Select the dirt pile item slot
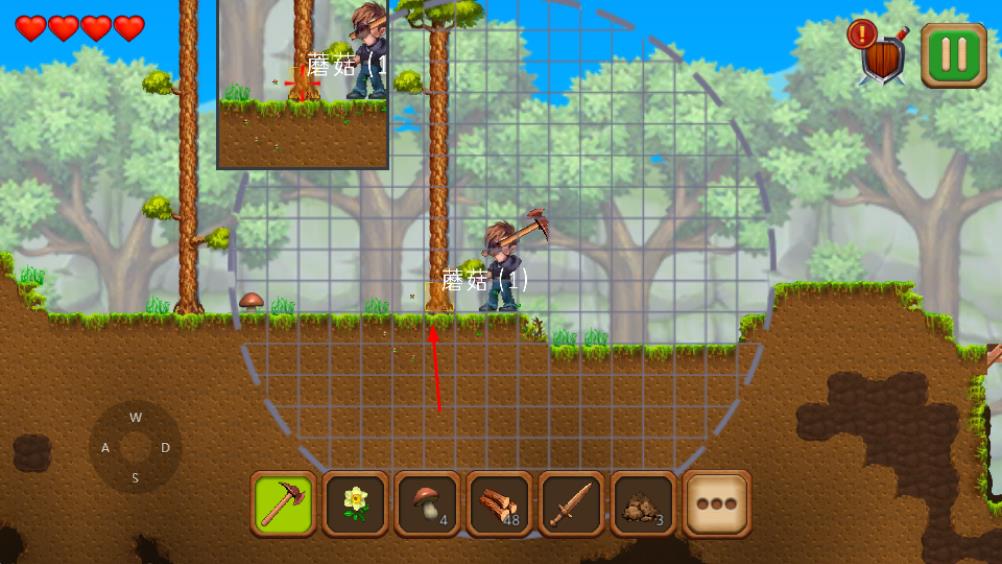The height and width of the screenshot is (564, 1002). click(x=644, y=503)
